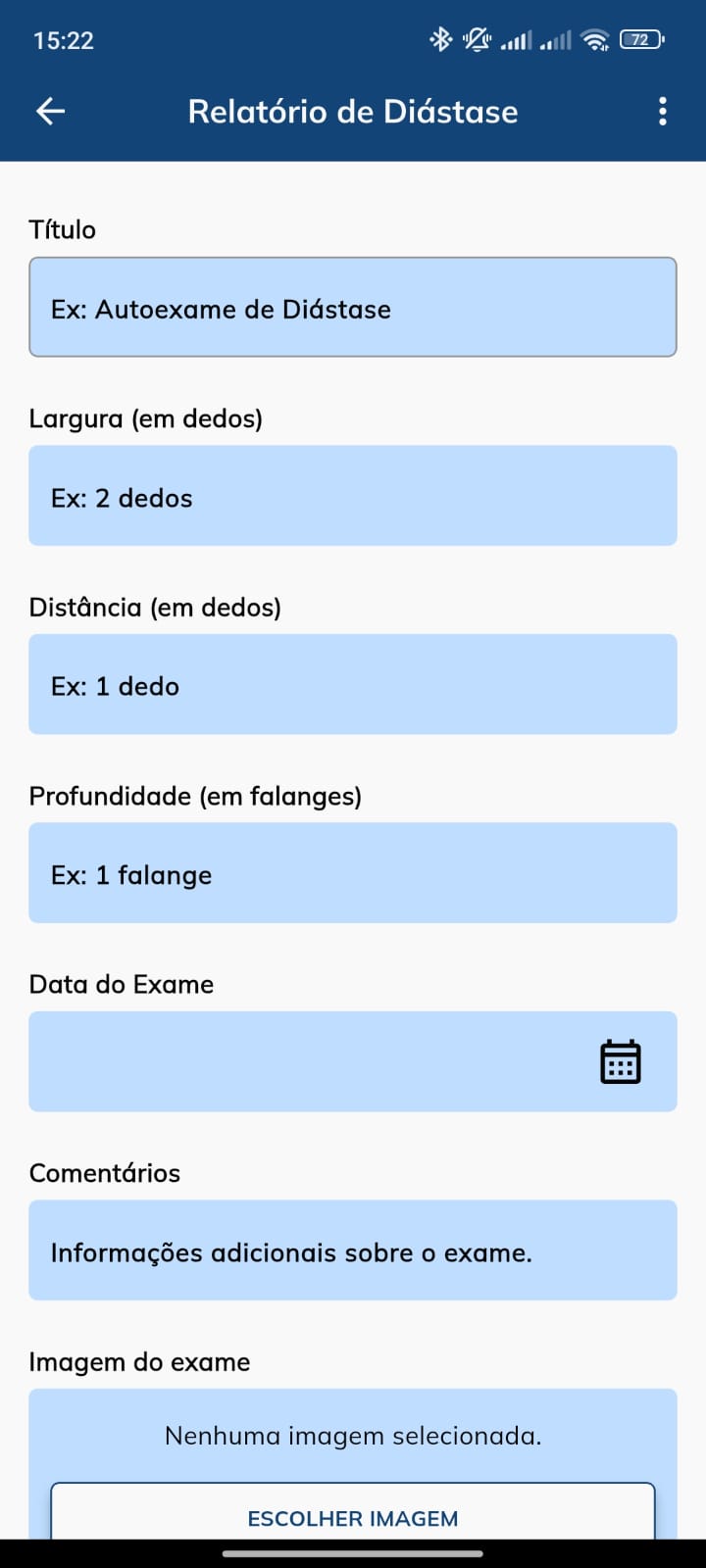Enter the Profundidade (em falanges) field
706x1568 pixels.
(x=353, y=873)
